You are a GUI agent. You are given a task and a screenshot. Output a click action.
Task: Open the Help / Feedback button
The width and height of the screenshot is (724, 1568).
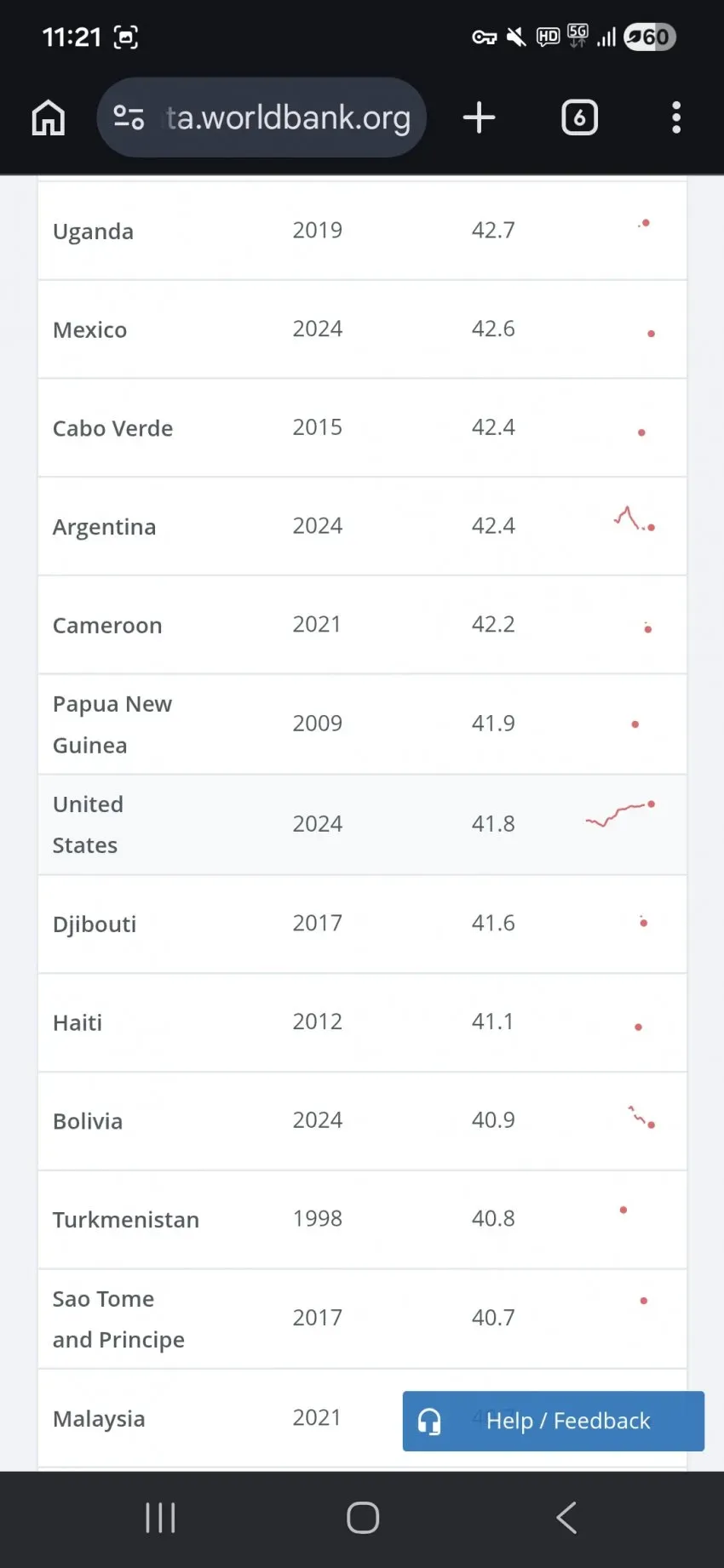[x=554, y=1421]
